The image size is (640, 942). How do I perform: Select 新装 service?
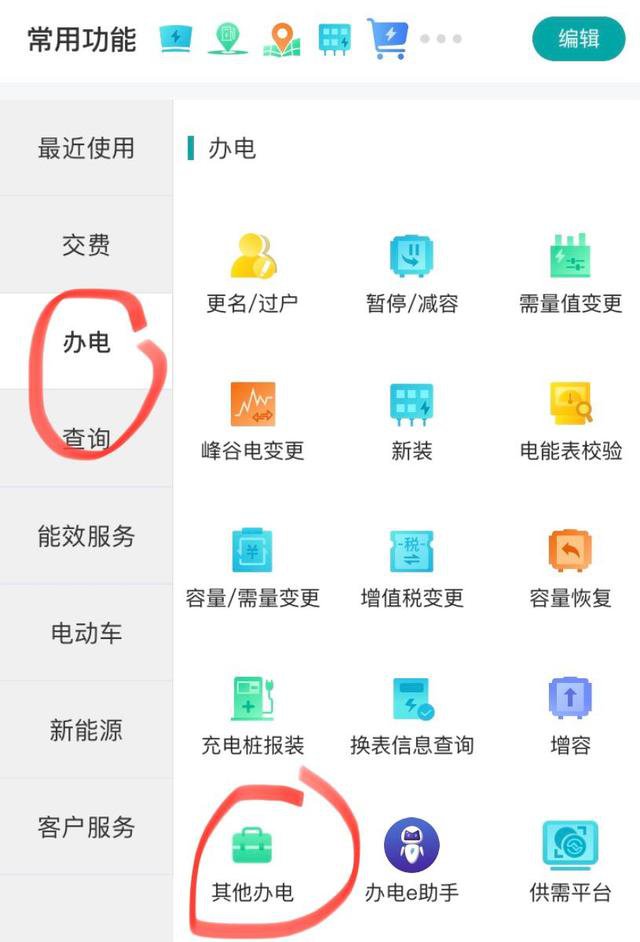[412, 420]
